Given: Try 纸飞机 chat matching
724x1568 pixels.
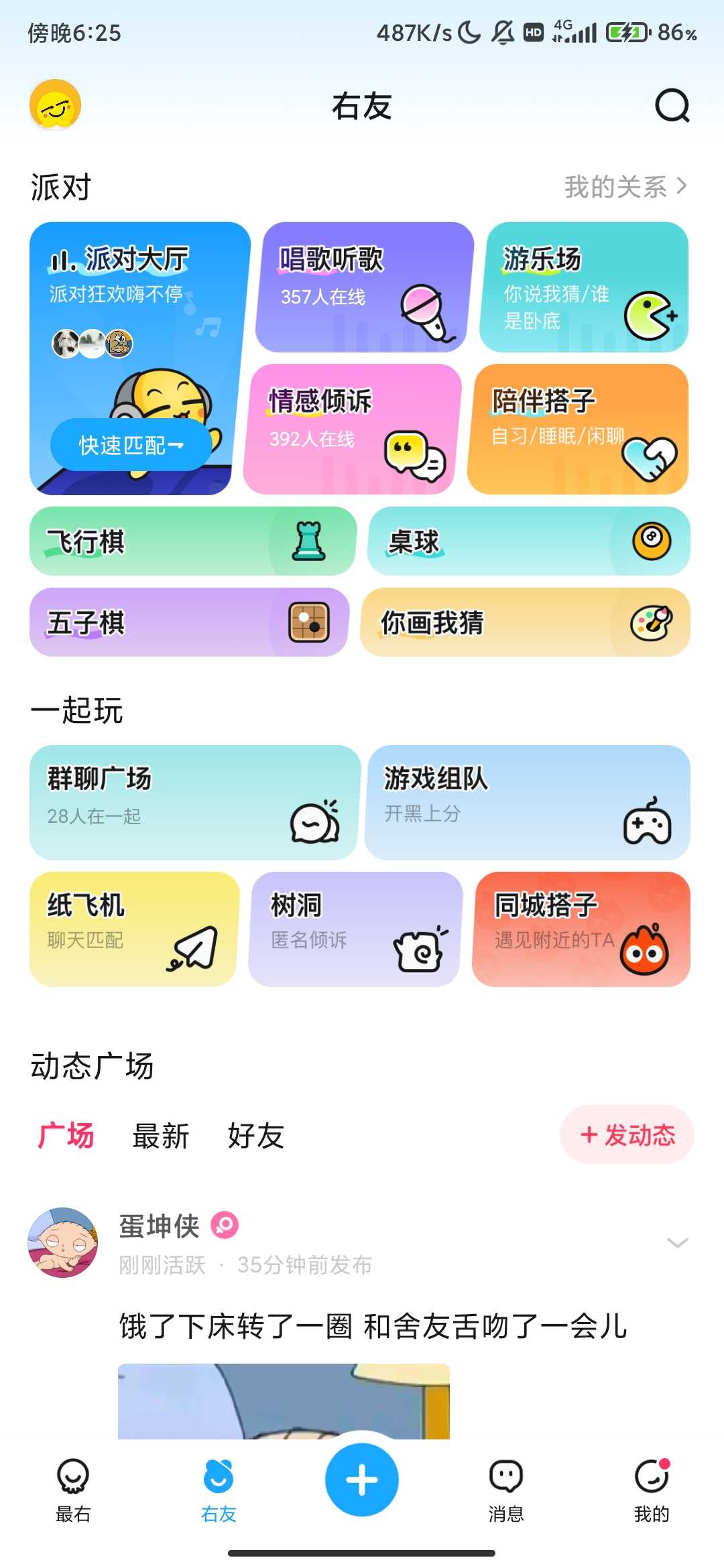Looking at the screenshot, I should (134, 929).
